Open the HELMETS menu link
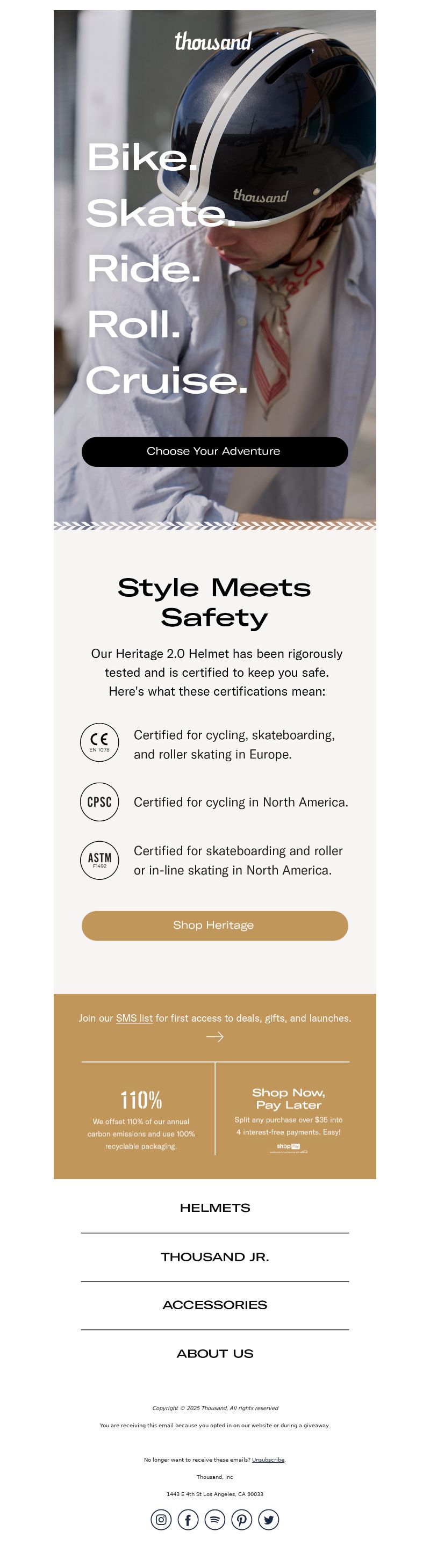 click(214, 1208)
